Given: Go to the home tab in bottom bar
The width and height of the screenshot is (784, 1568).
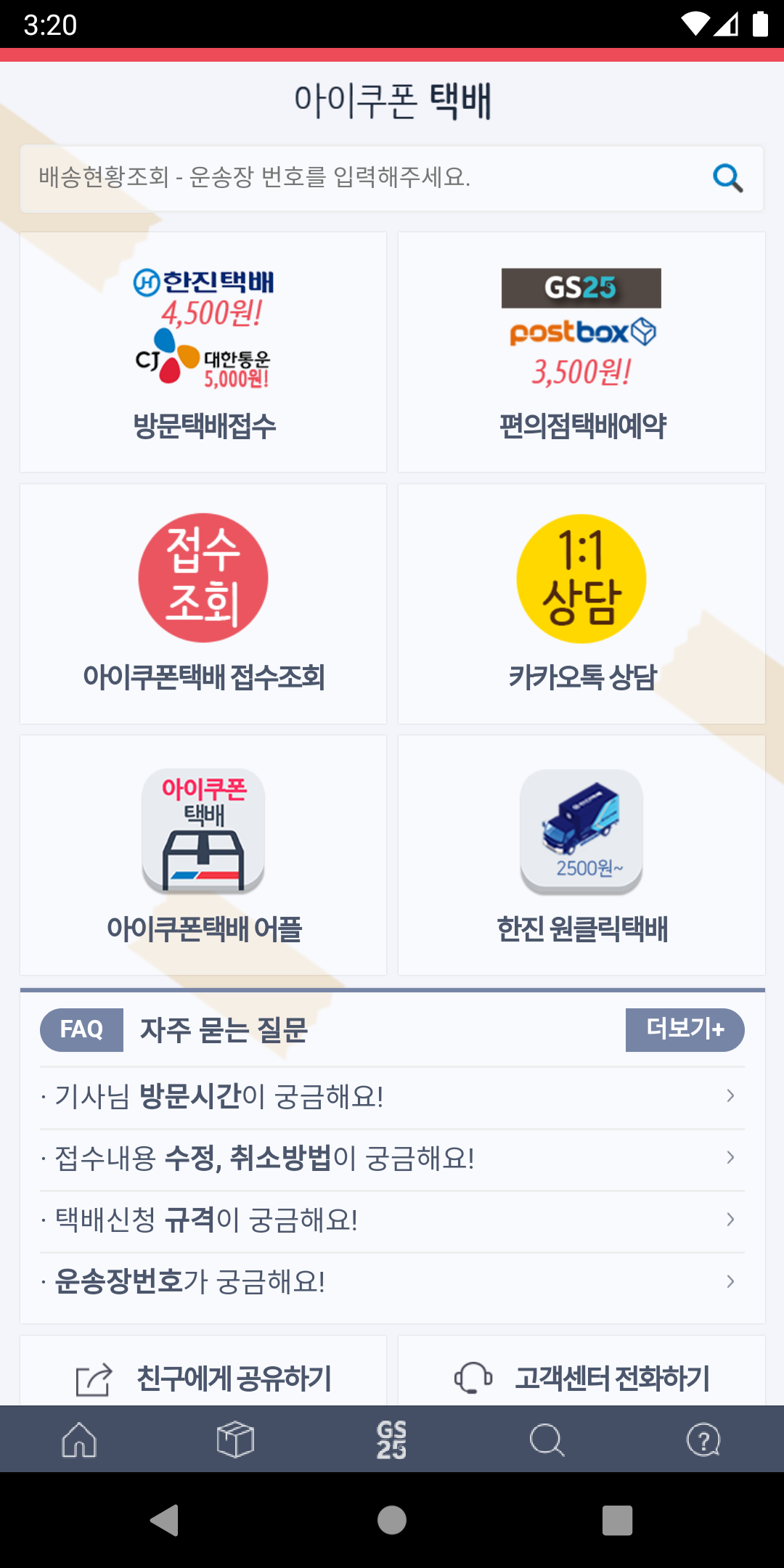Looking at the screenshot, I should click(79, 1440).
